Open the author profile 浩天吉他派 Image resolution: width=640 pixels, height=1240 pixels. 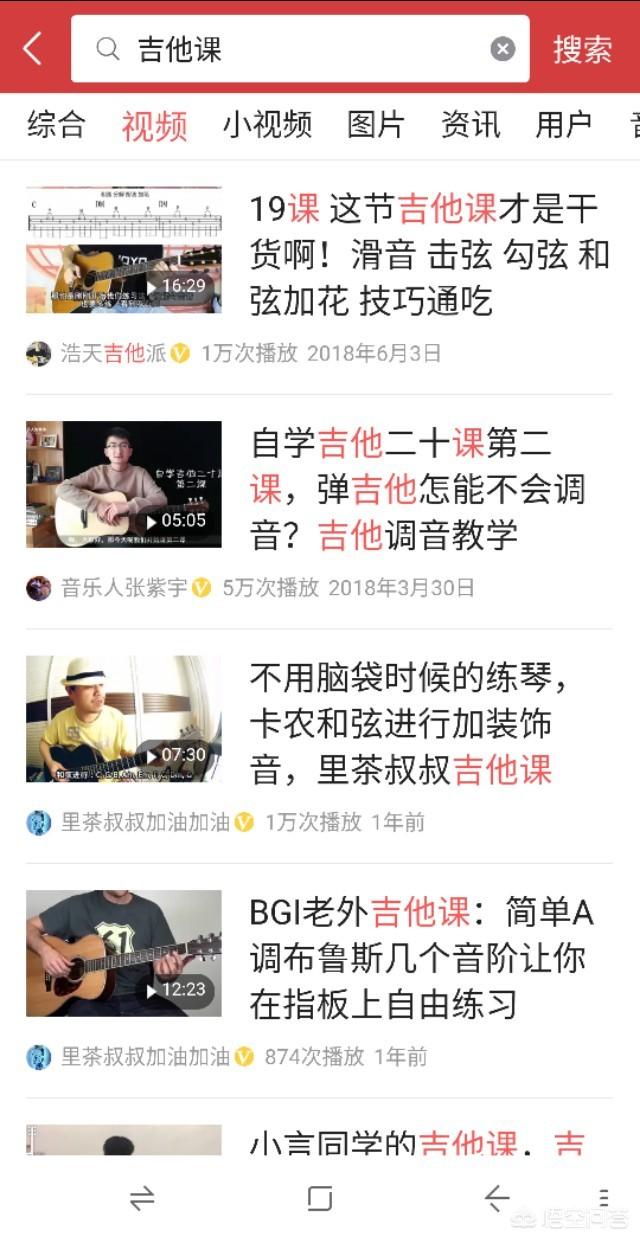point(112,353)
